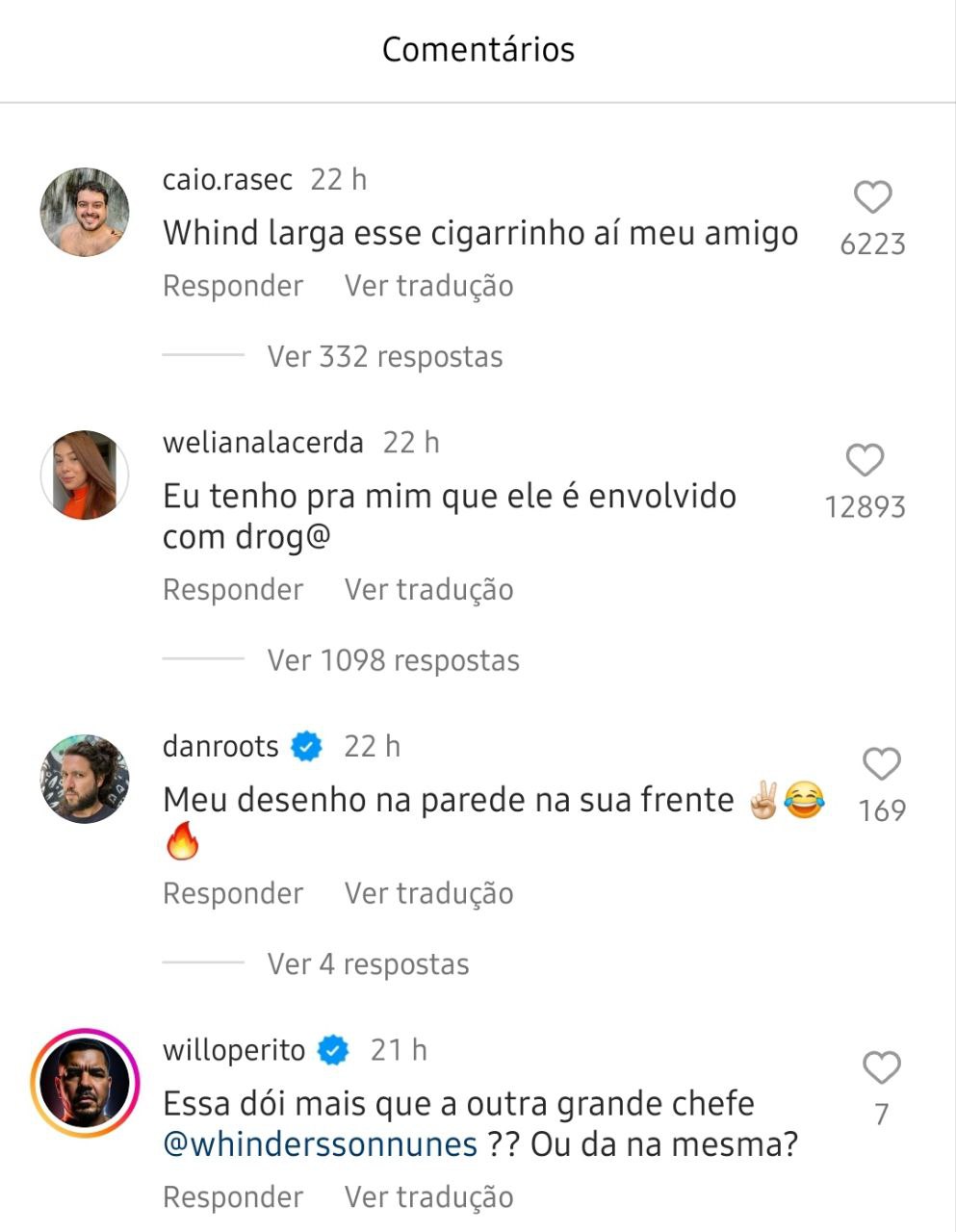The image size is (956, 1232).
Task: See translation of danroots' comment
Action: pyautogui.click(x=428, y=893)
